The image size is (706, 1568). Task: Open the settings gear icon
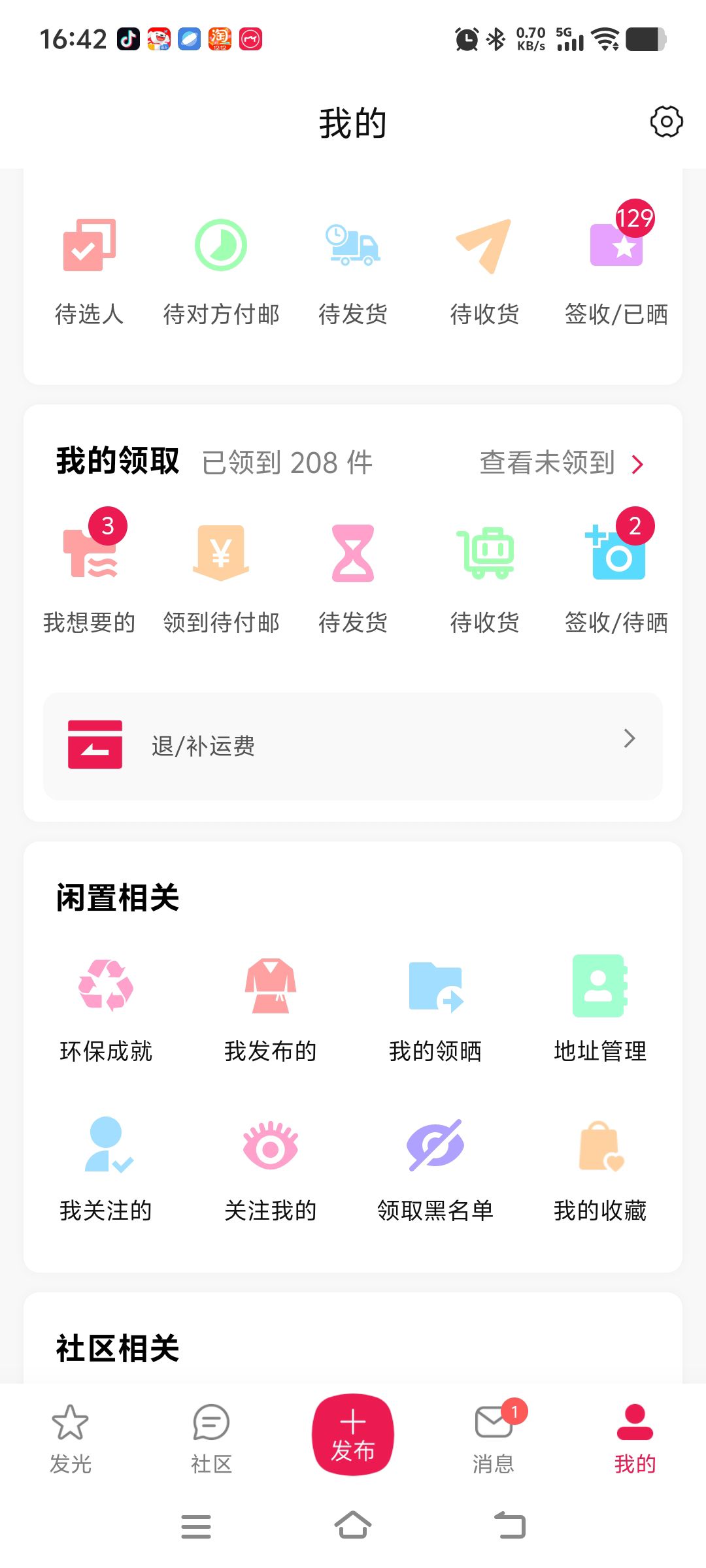click(666, 122)
